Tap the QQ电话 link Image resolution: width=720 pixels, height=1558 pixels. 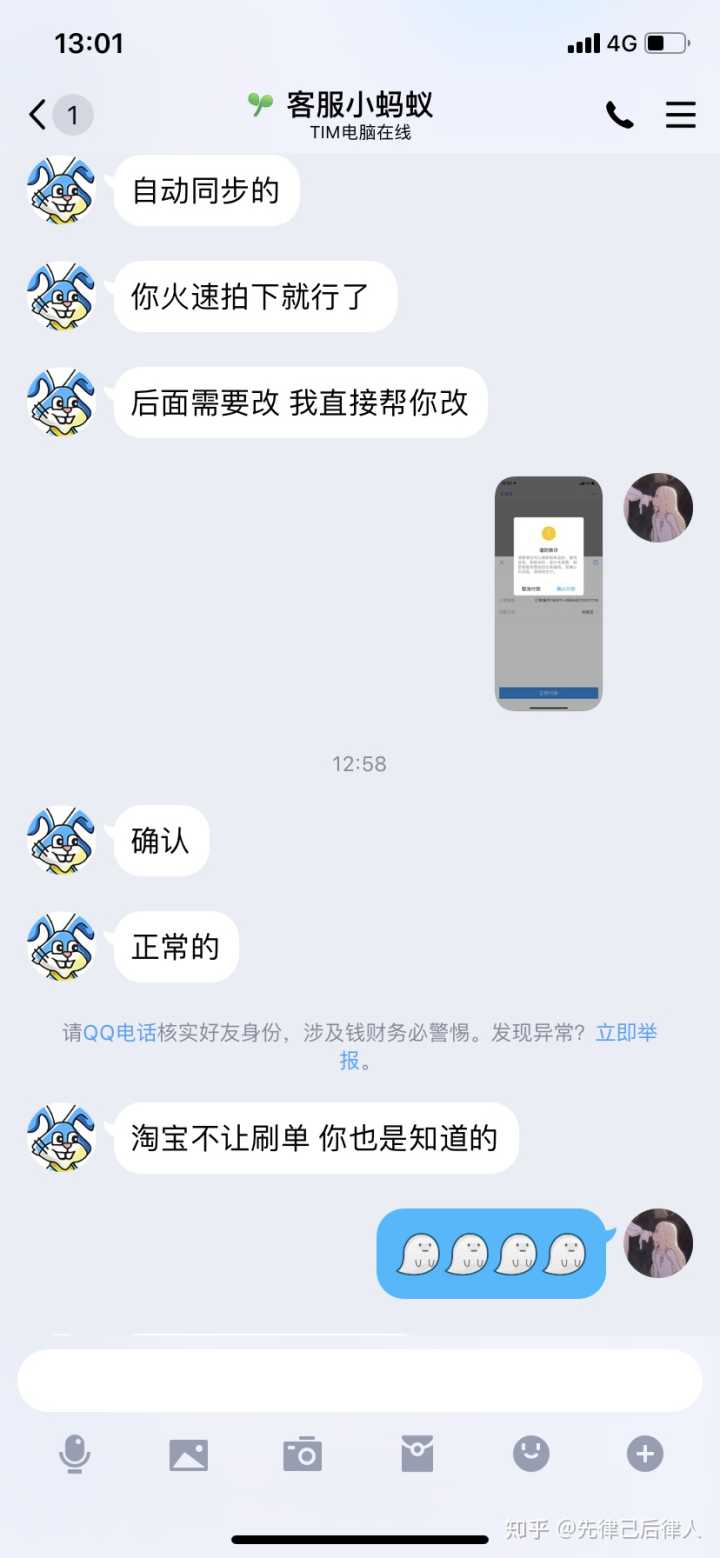[x=120, y=1033]
